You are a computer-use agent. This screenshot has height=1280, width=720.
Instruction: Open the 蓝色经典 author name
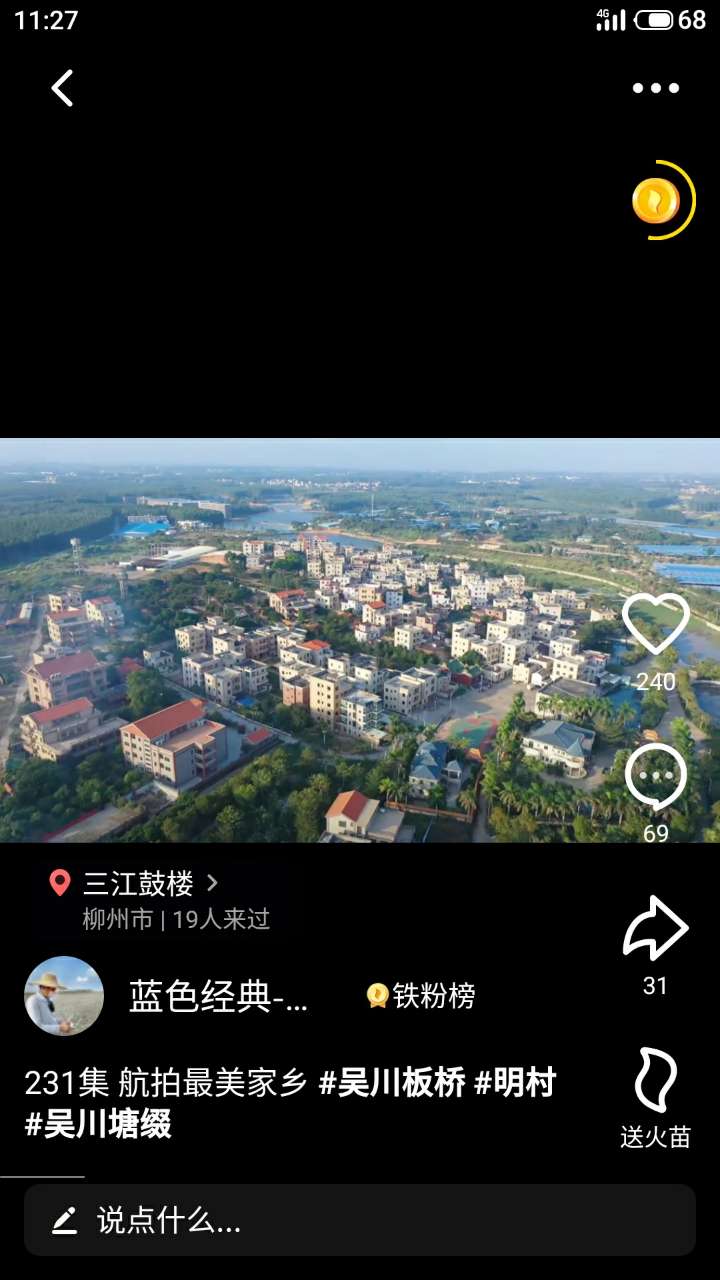pos(219,996)
